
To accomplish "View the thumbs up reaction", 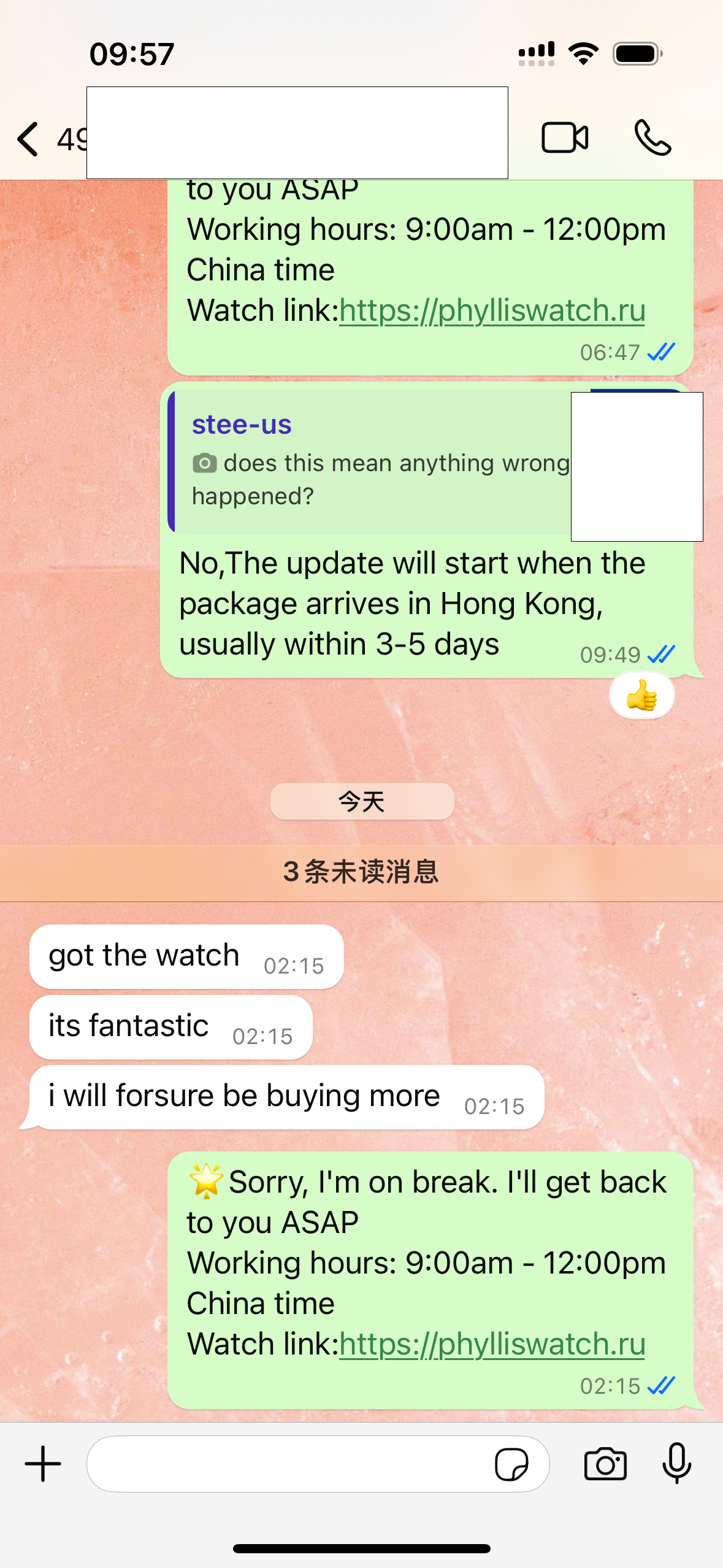I will pyautogui.click(x=641, y=696).
